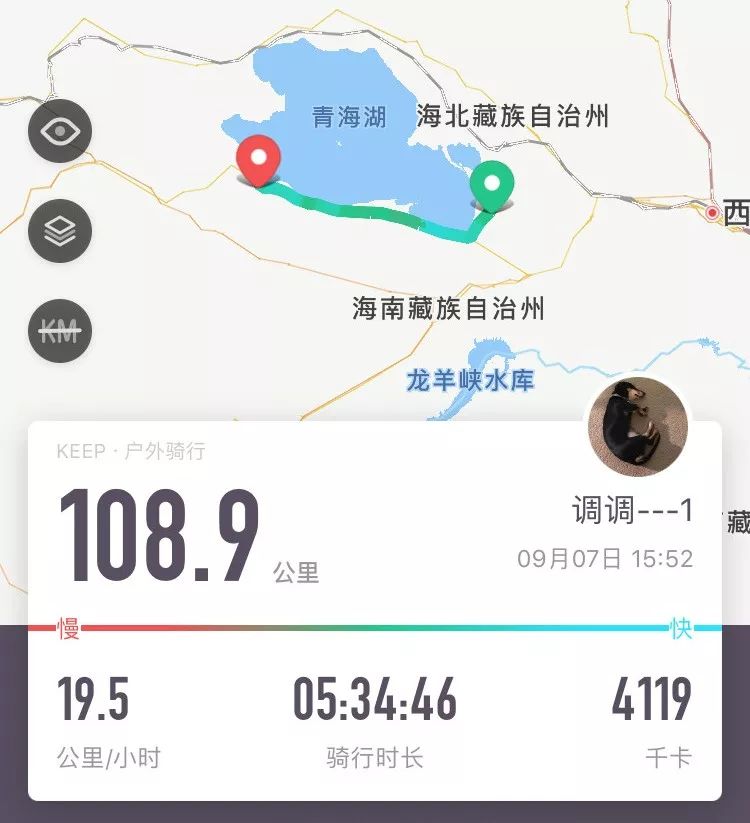This screenshot has height=823, width=750.
Task: Expand the 海北藏族自治州 region label
Action: (x=511, y=114)
